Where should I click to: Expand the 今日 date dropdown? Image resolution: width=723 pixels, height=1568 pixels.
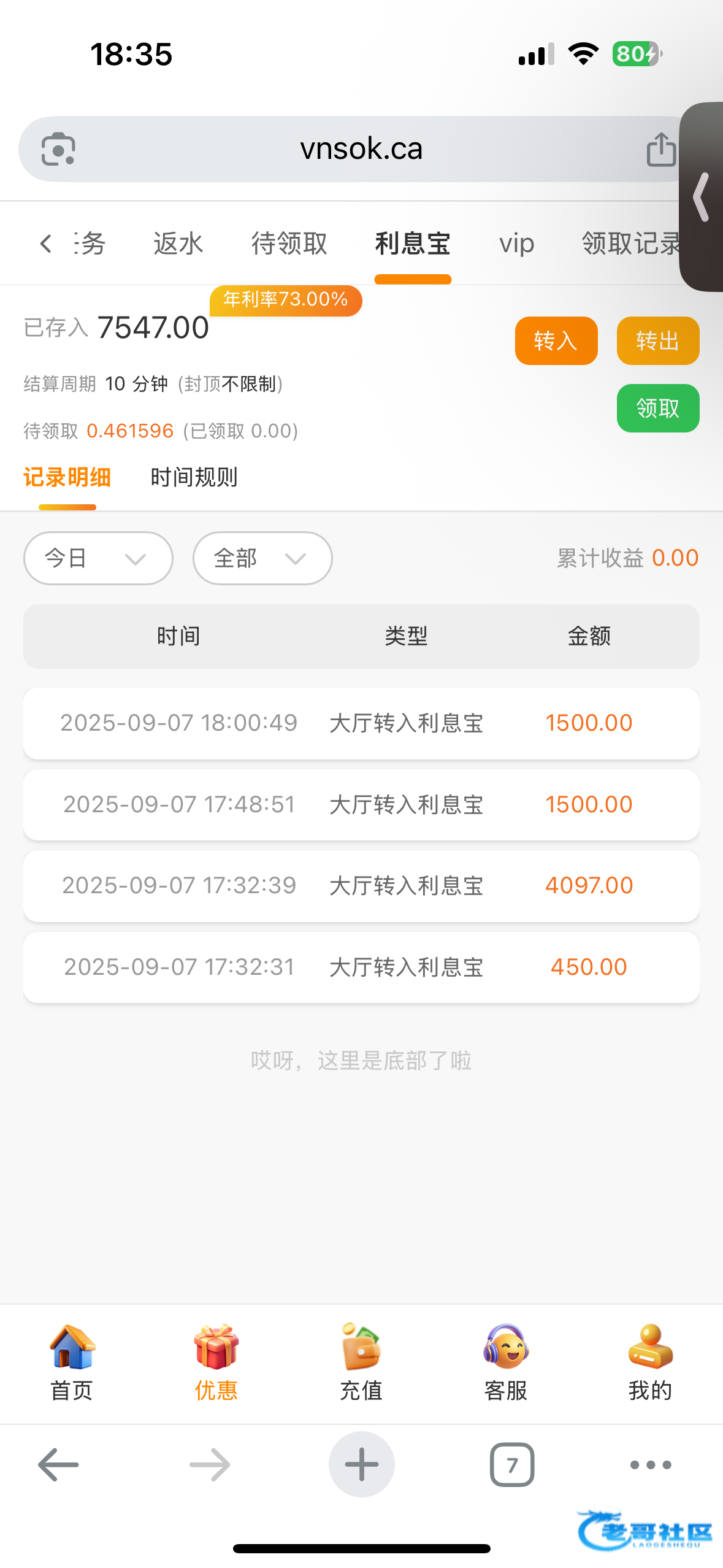pos(98,558)
